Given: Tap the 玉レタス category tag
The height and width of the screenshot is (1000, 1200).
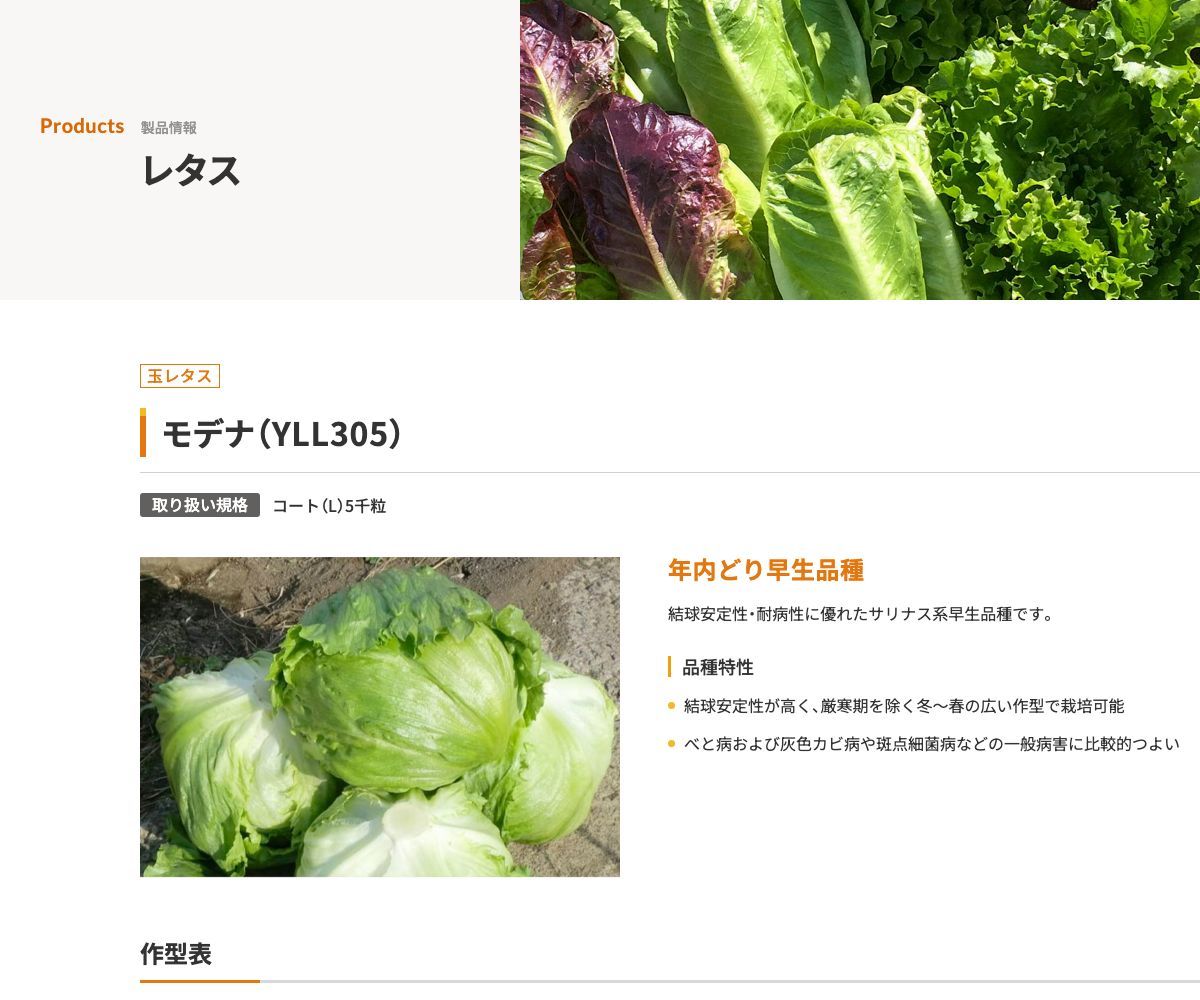Looking at the screenshot, I should tap(180, 376).
